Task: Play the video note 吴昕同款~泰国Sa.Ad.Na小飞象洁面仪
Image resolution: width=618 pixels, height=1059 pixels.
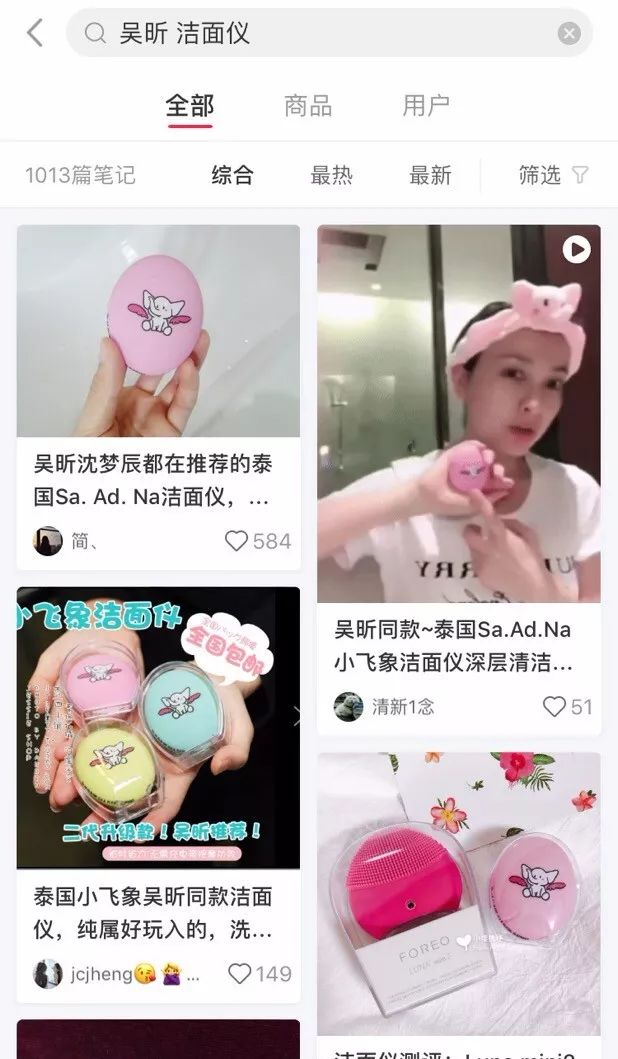Action: tap(459, 413)
